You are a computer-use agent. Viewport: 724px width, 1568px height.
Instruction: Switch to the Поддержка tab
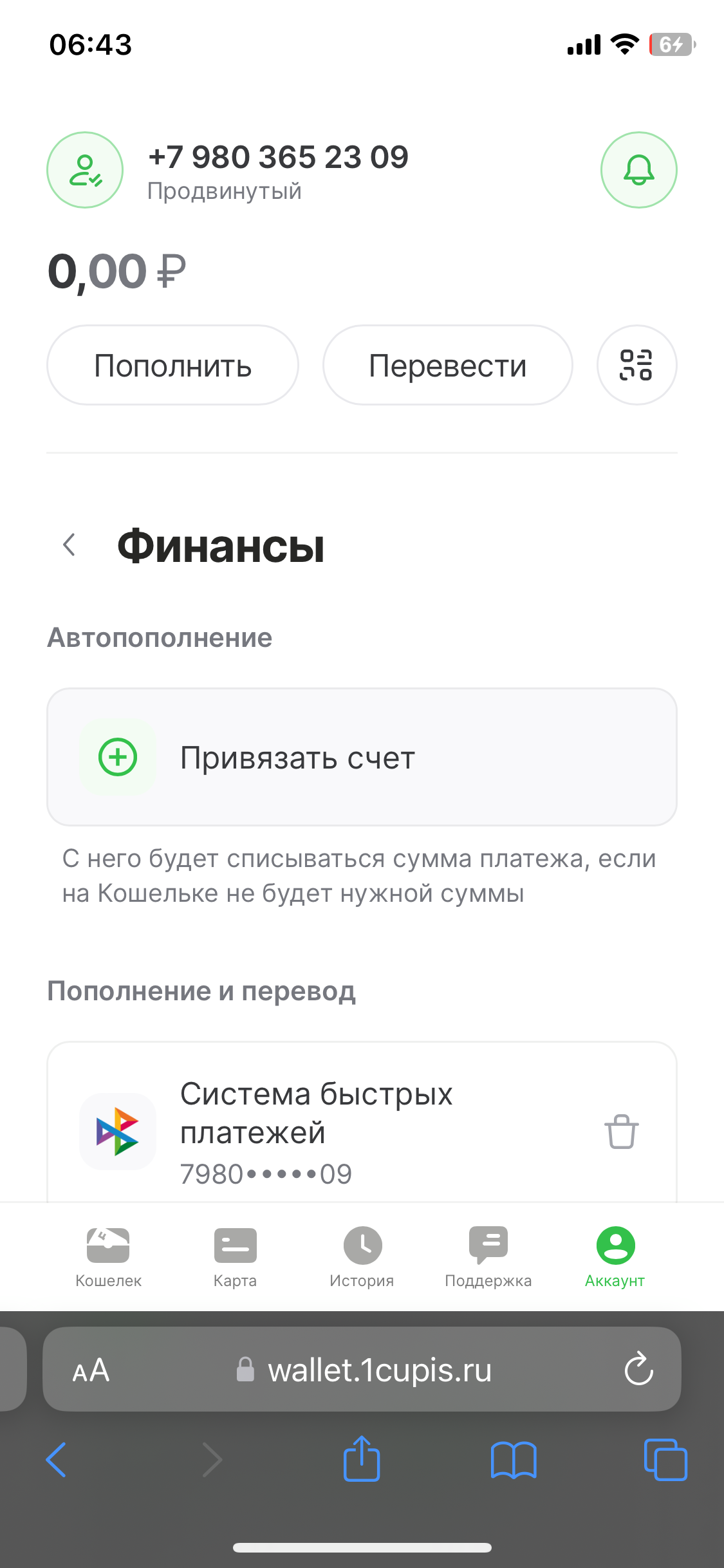[488, 1256]
